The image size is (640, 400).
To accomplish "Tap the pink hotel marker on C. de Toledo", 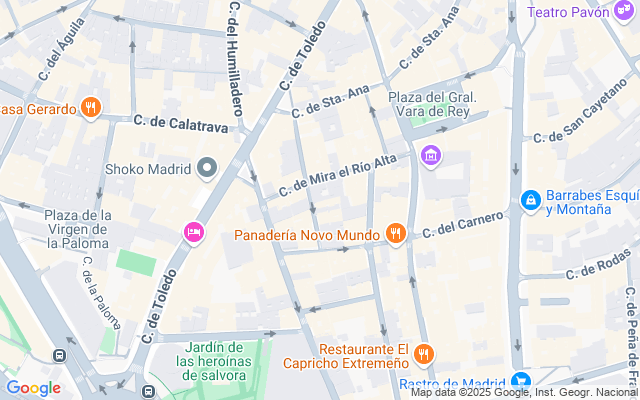I will coord(193,232).
